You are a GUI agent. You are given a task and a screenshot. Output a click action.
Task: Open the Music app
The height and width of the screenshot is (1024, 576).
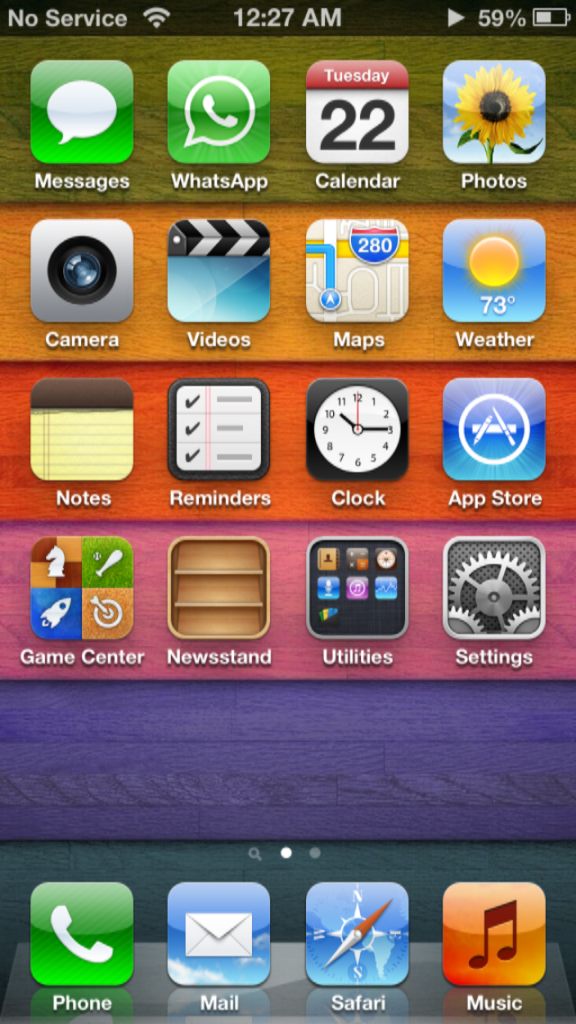[x=494, y=933]
